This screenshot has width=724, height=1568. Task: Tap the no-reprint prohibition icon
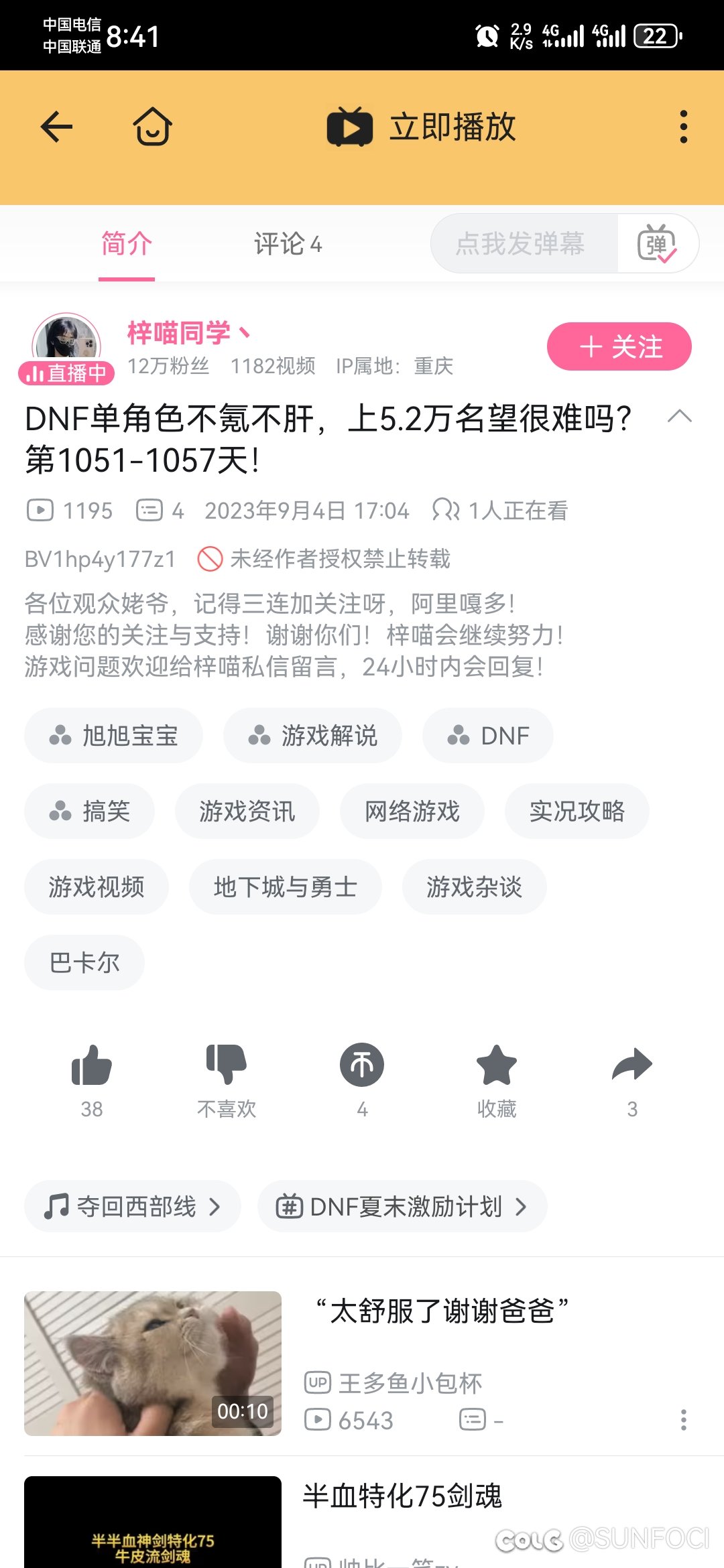[211, 558]
